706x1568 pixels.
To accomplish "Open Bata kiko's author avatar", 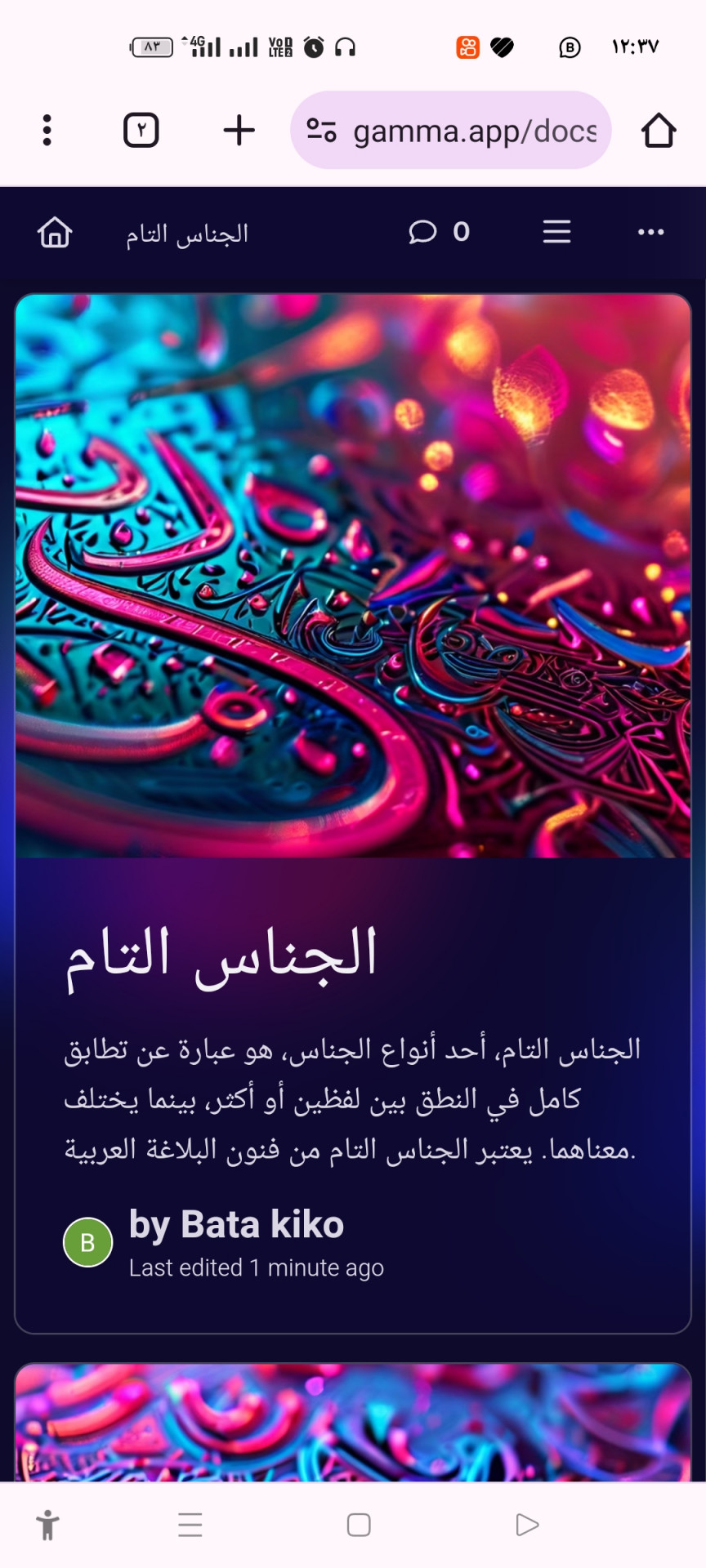I will (x=88, y=1242).
